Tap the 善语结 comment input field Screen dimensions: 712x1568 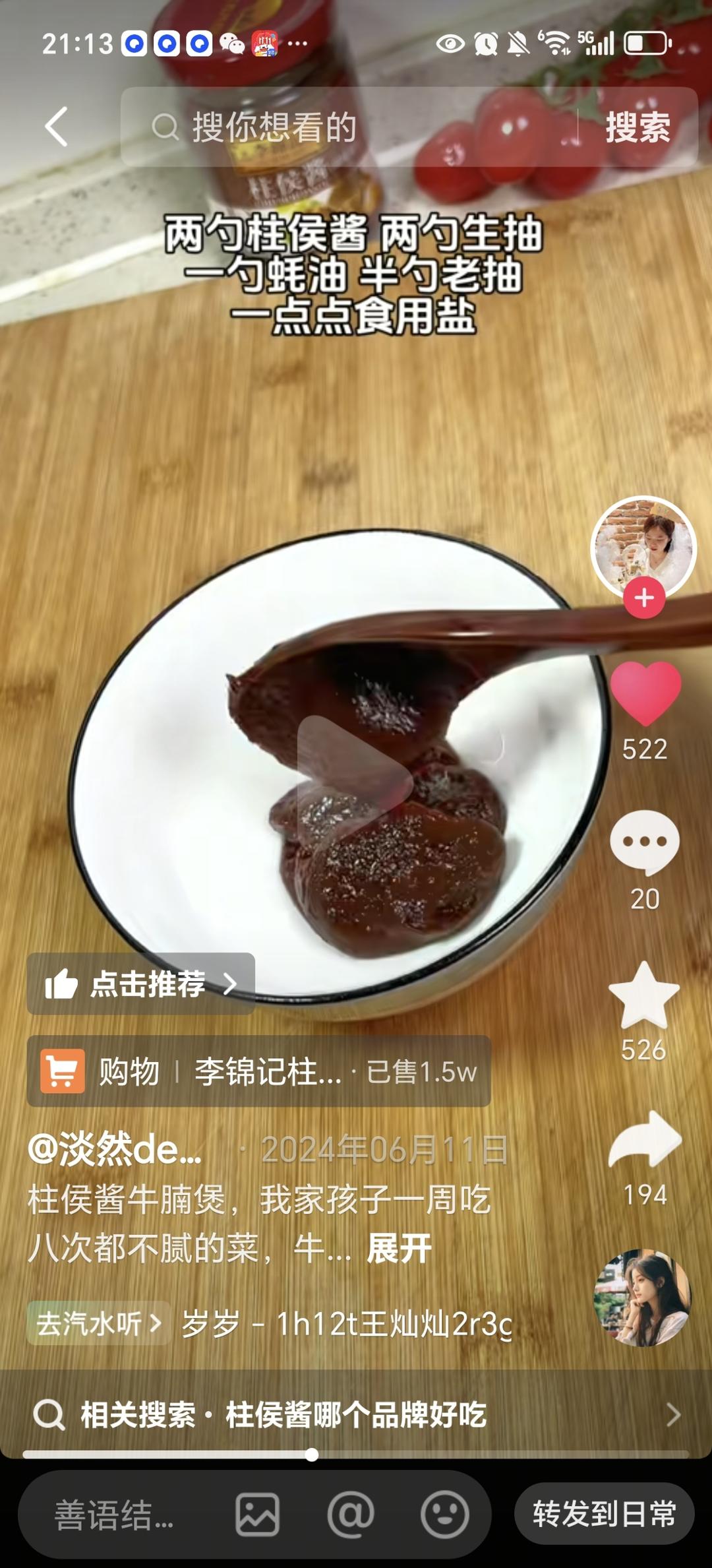click(x=115, y=1515)
